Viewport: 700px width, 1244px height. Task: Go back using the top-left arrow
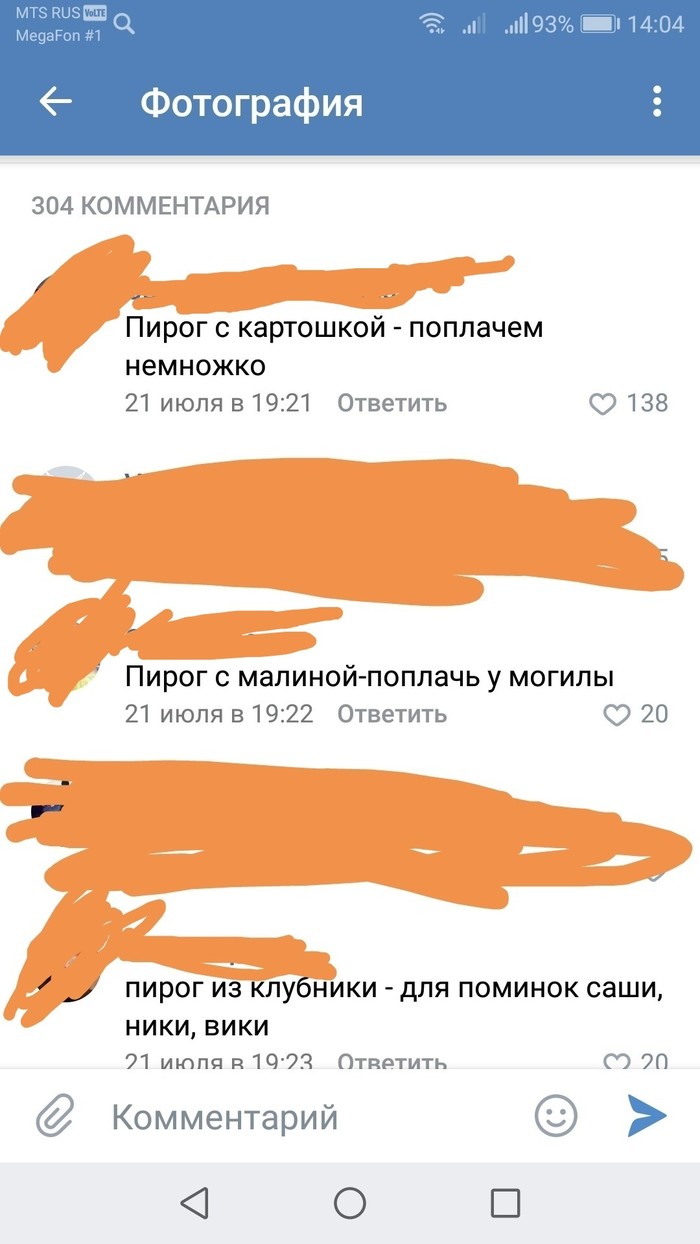[x=56, y=102]
